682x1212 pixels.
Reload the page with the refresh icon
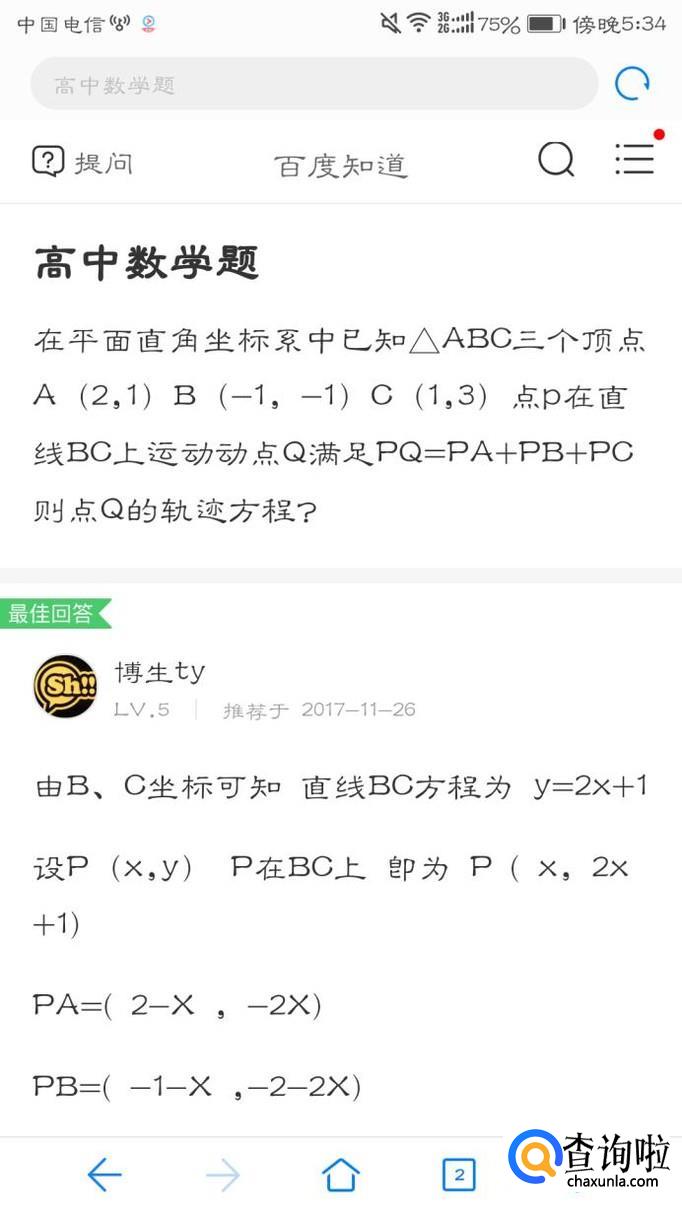pos(632,85)
